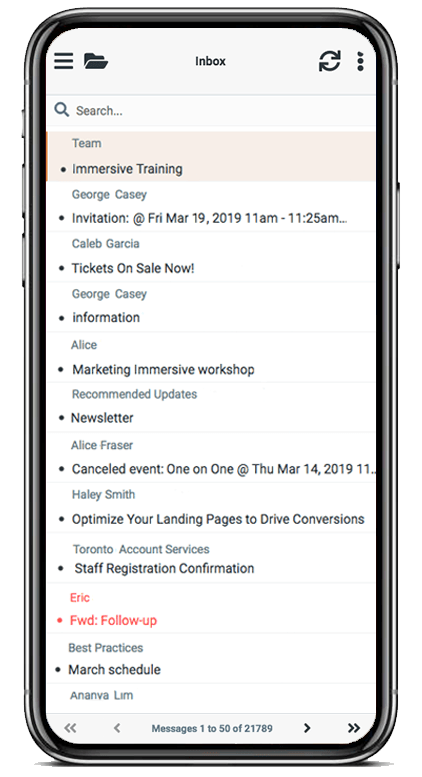The image size is (422, 777).
Task: Open the information email from George Casey
Action: [211, 307]
